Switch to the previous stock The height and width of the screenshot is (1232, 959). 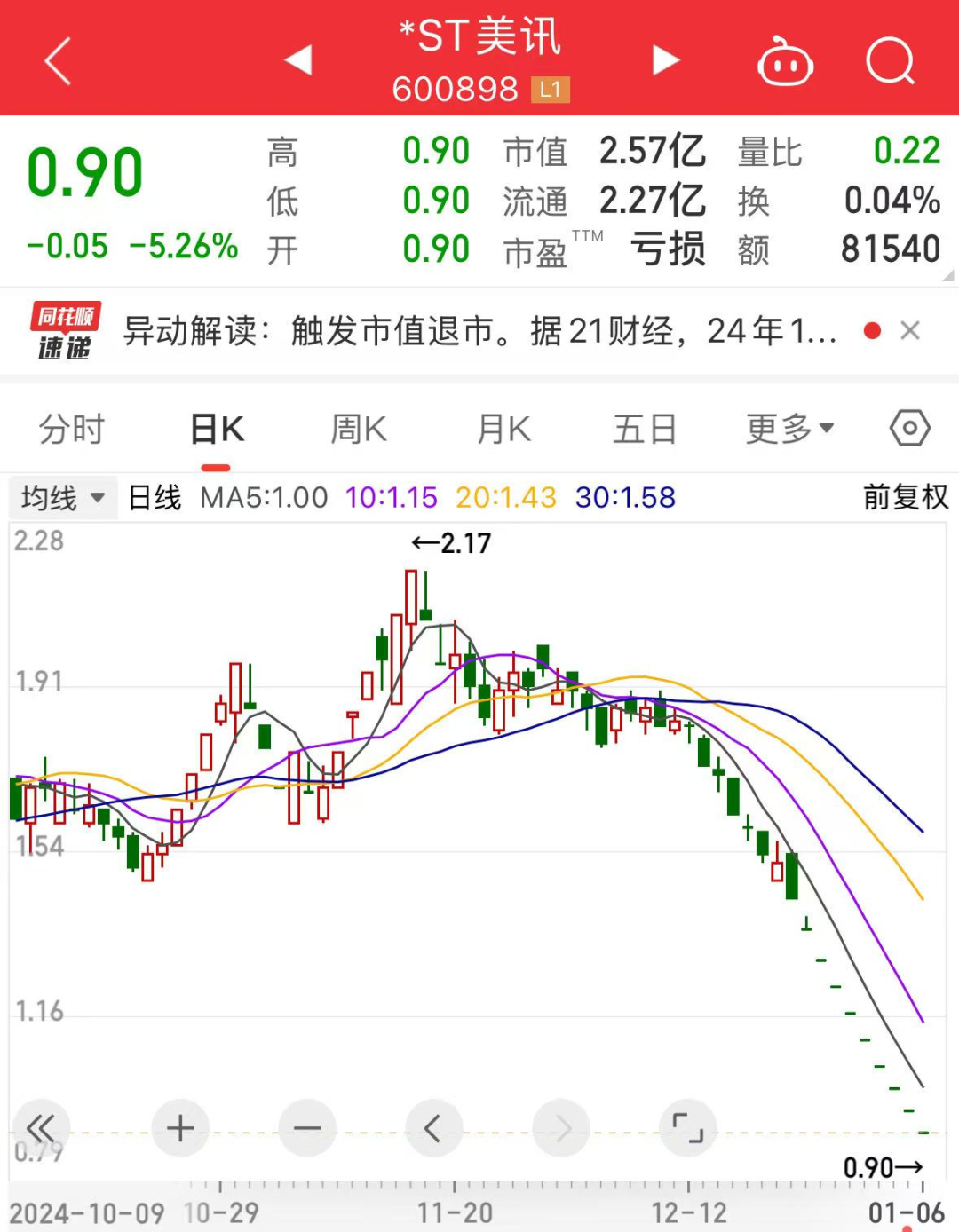[297, 60]
